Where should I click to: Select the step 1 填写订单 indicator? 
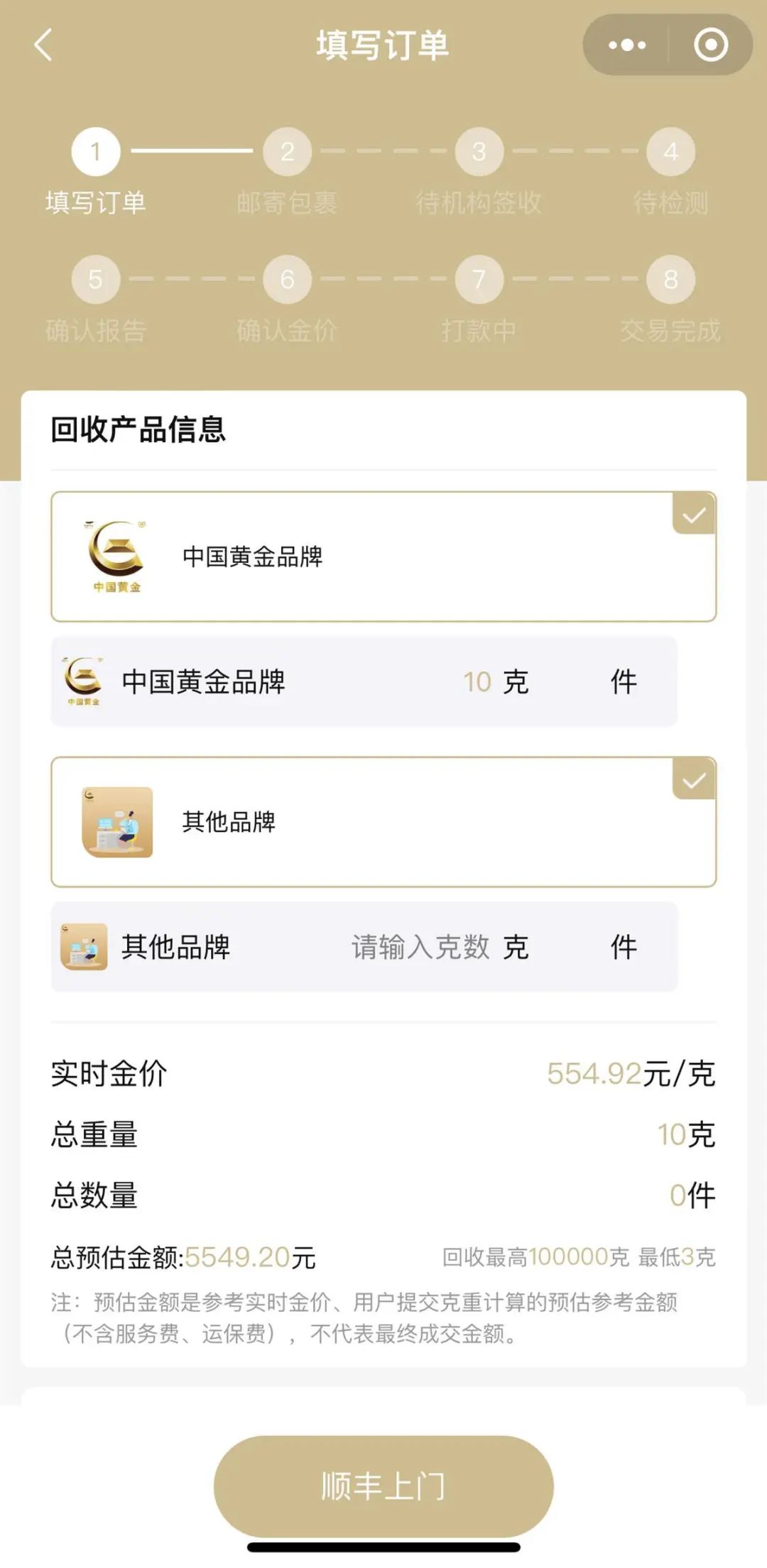(96, 150)
